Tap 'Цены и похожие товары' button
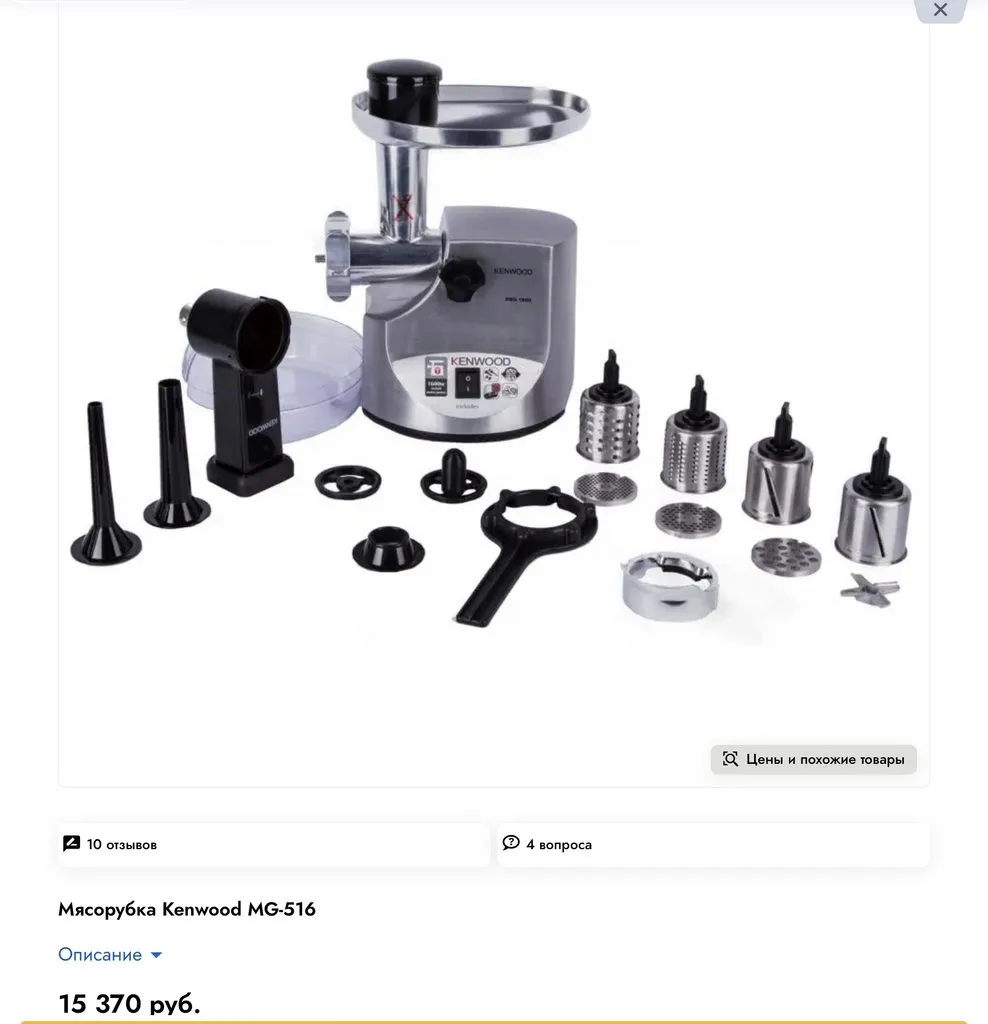 pos(813,759)
